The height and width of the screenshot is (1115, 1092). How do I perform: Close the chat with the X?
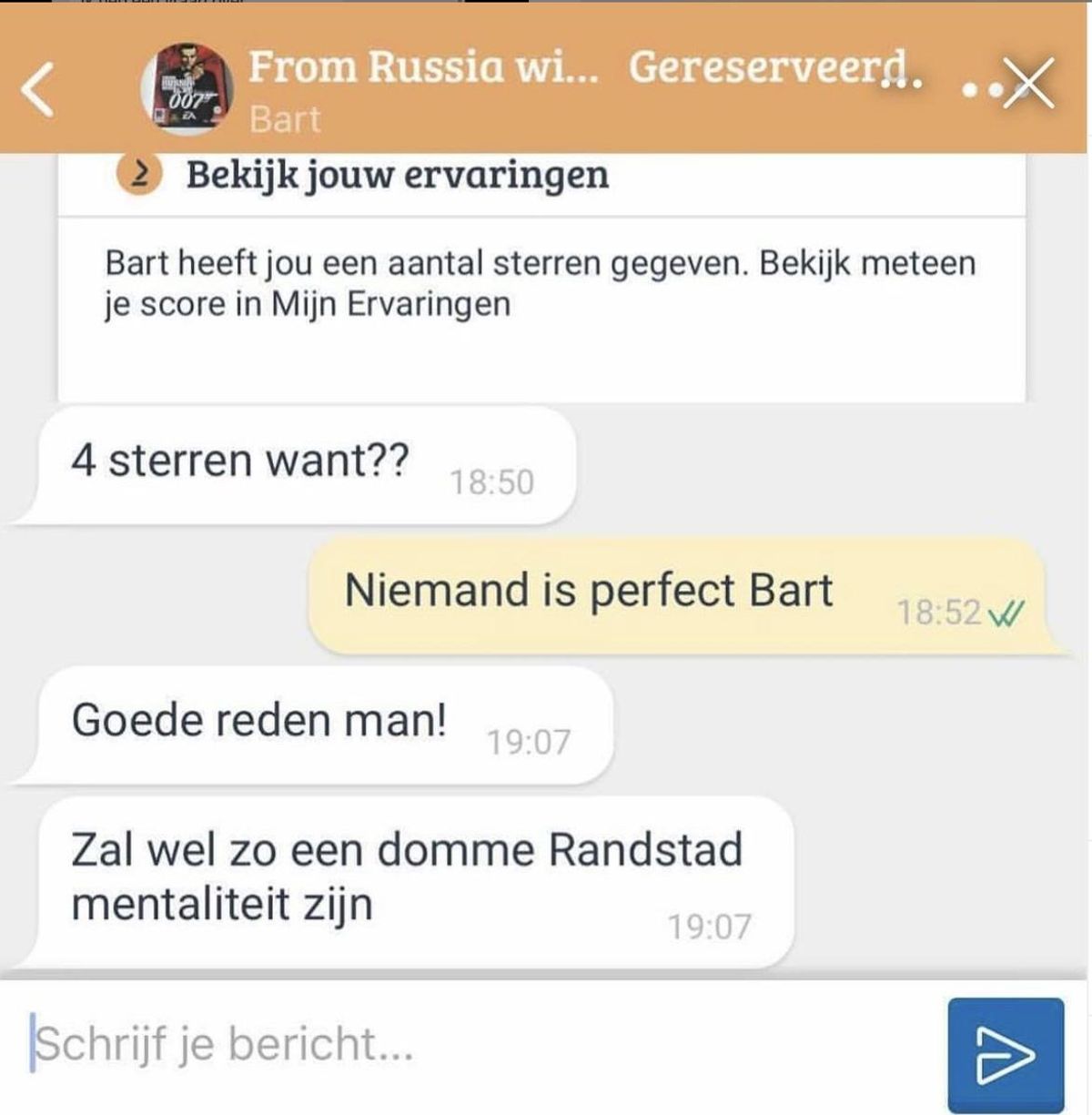(x=1028, y=84)
